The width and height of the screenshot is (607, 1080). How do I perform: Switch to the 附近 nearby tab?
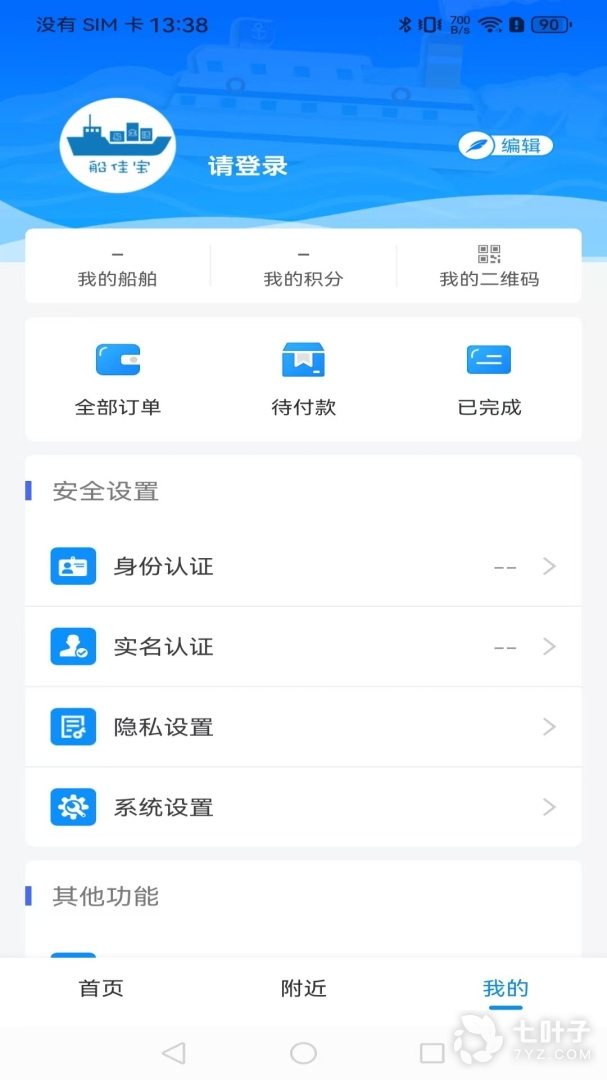303,989
